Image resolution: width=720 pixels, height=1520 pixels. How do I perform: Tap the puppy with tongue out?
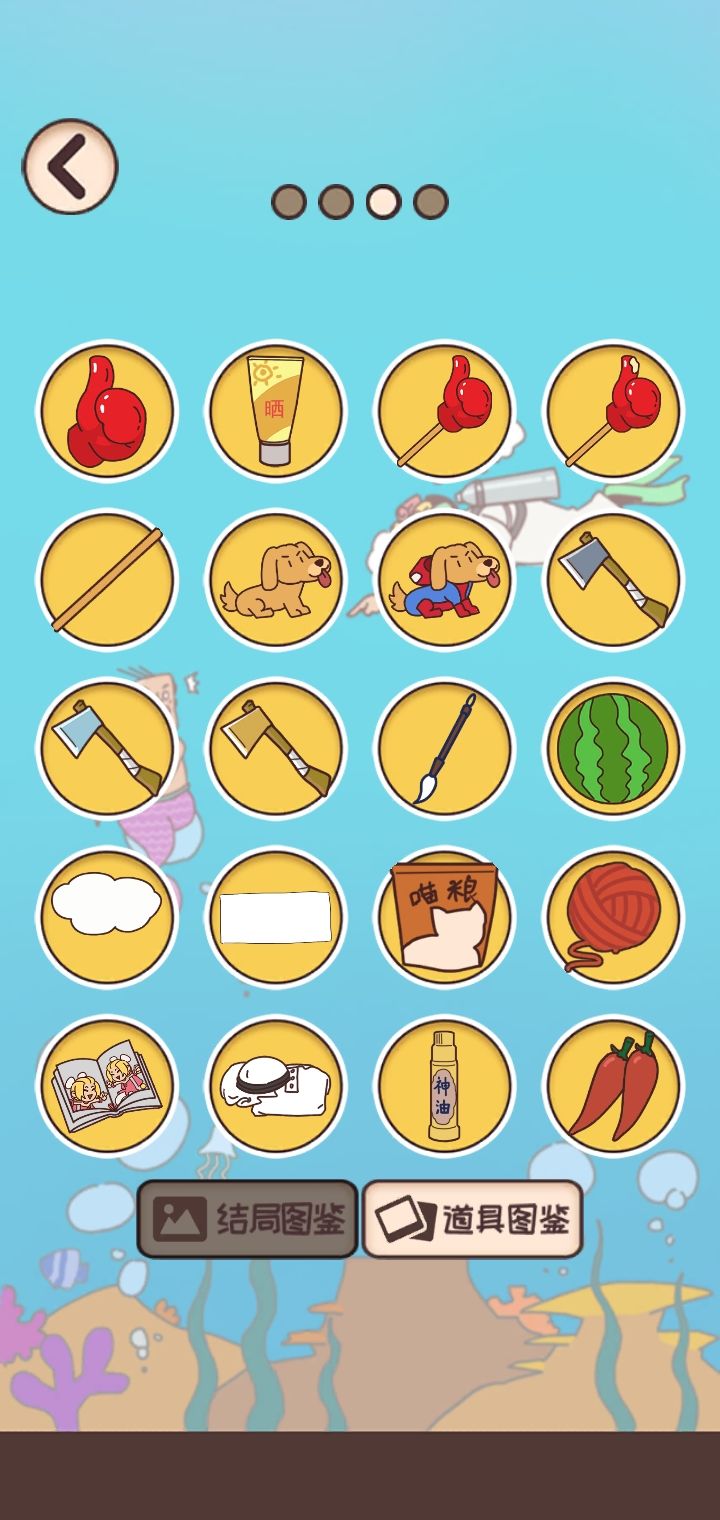pyautogui.click(x=275, y=580)
